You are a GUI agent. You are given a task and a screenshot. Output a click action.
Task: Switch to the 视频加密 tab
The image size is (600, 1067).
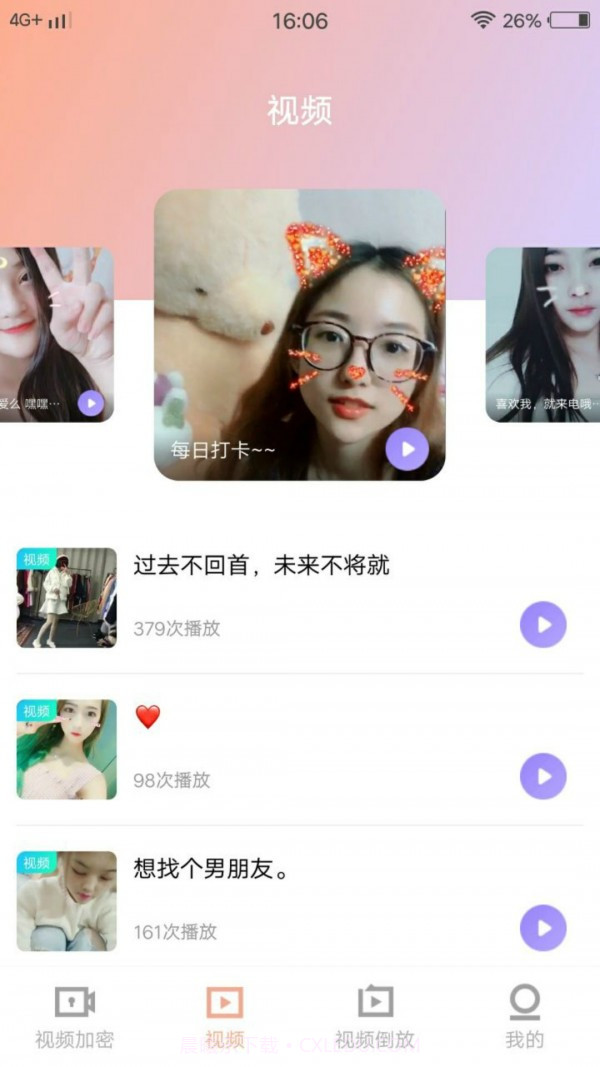coord(75,1017)
